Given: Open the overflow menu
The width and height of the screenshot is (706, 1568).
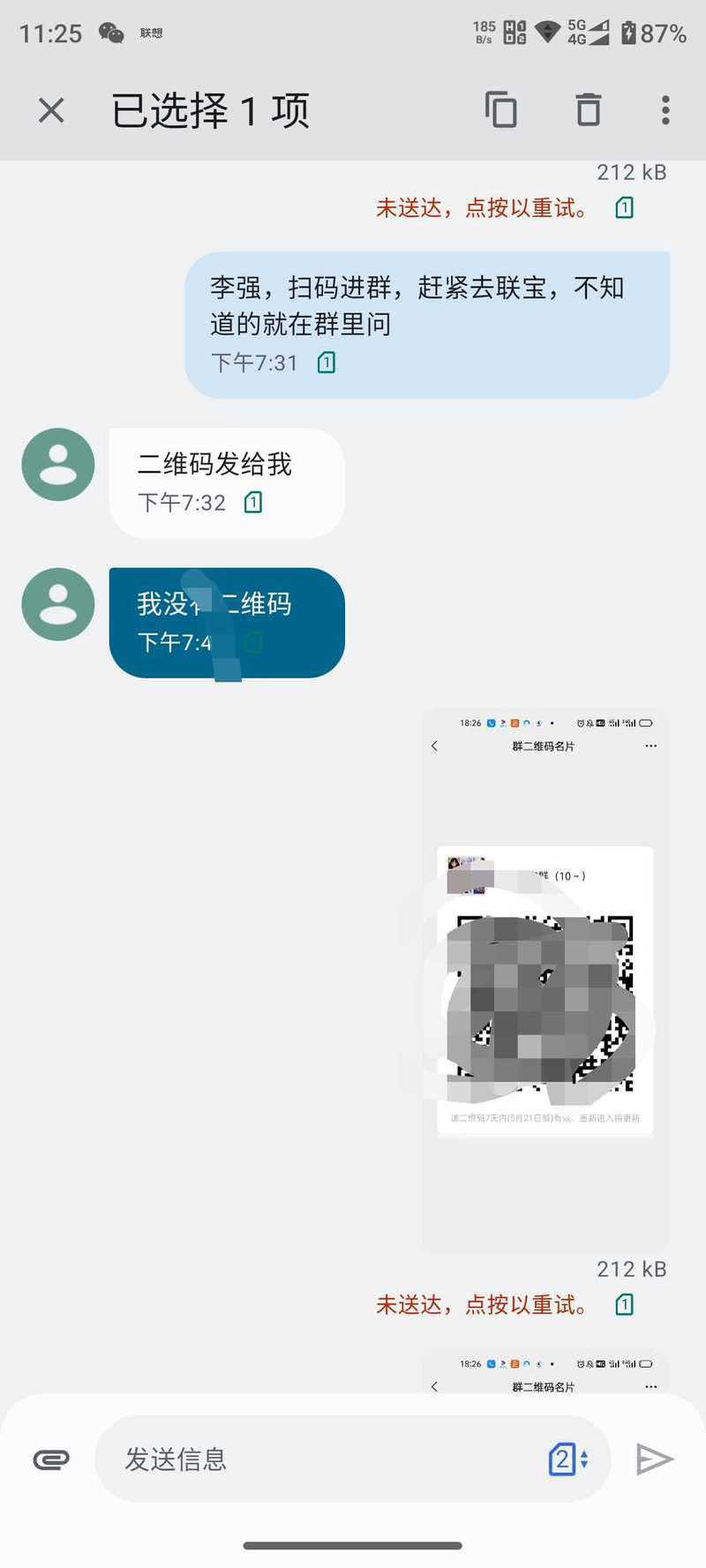Looking at the screenshot, I should (665, 110).
